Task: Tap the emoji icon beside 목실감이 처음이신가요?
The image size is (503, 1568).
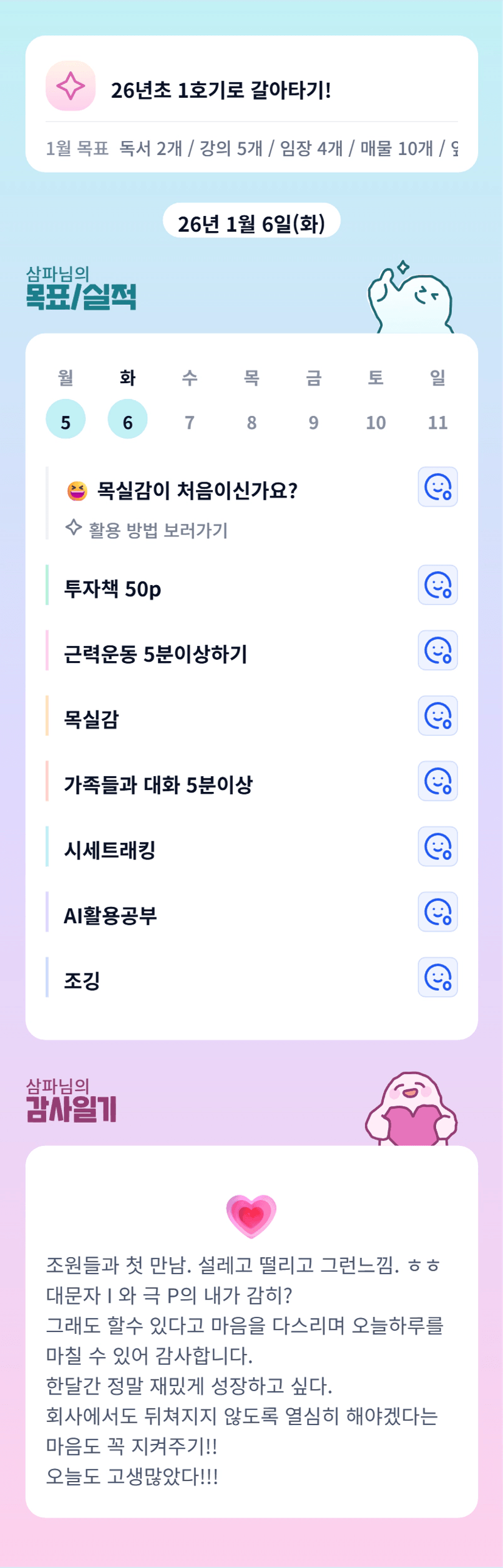Action: tap(437, 487)
